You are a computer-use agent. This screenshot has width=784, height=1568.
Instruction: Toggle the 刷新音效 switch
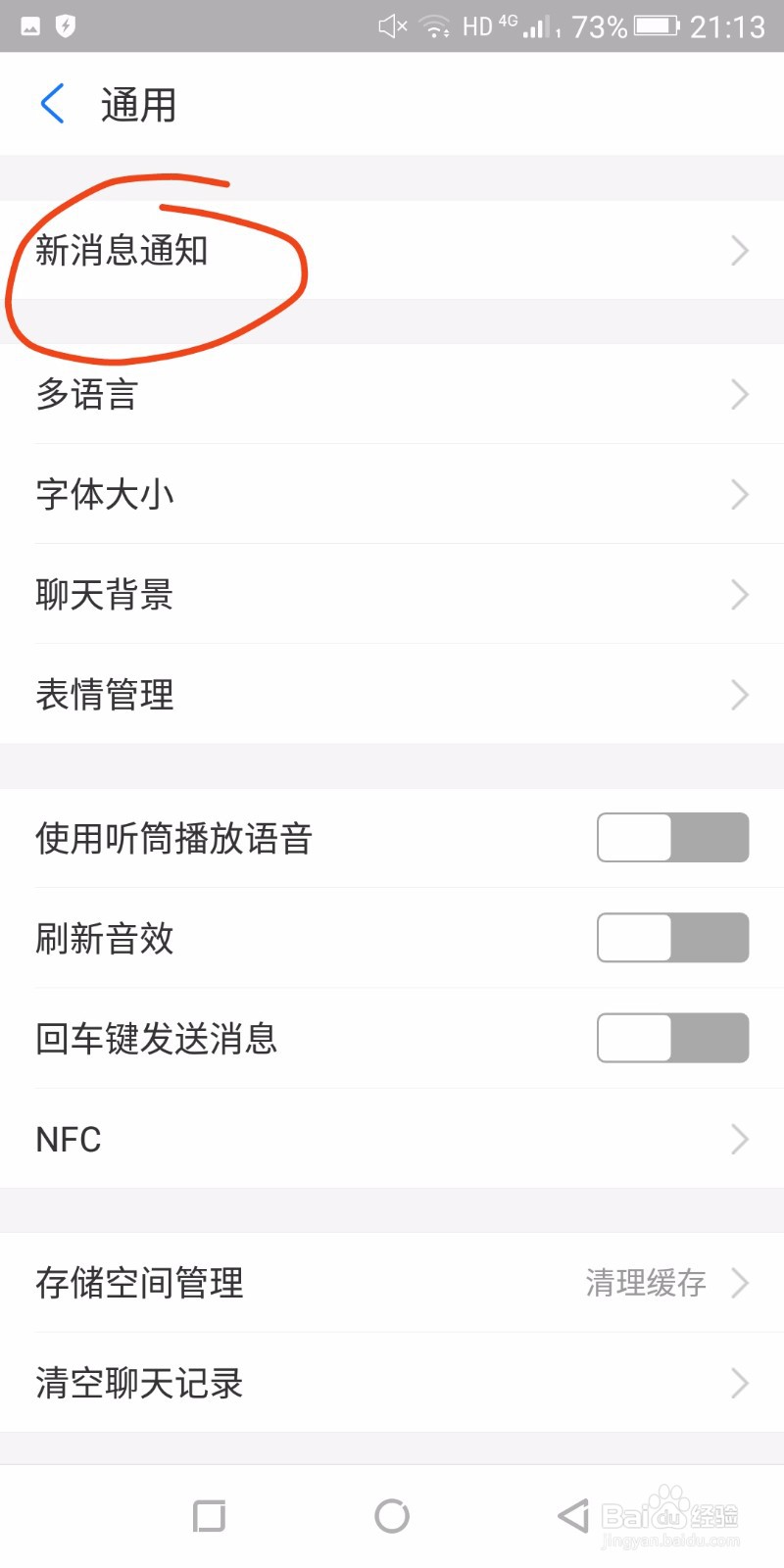(x=673, y=938)
